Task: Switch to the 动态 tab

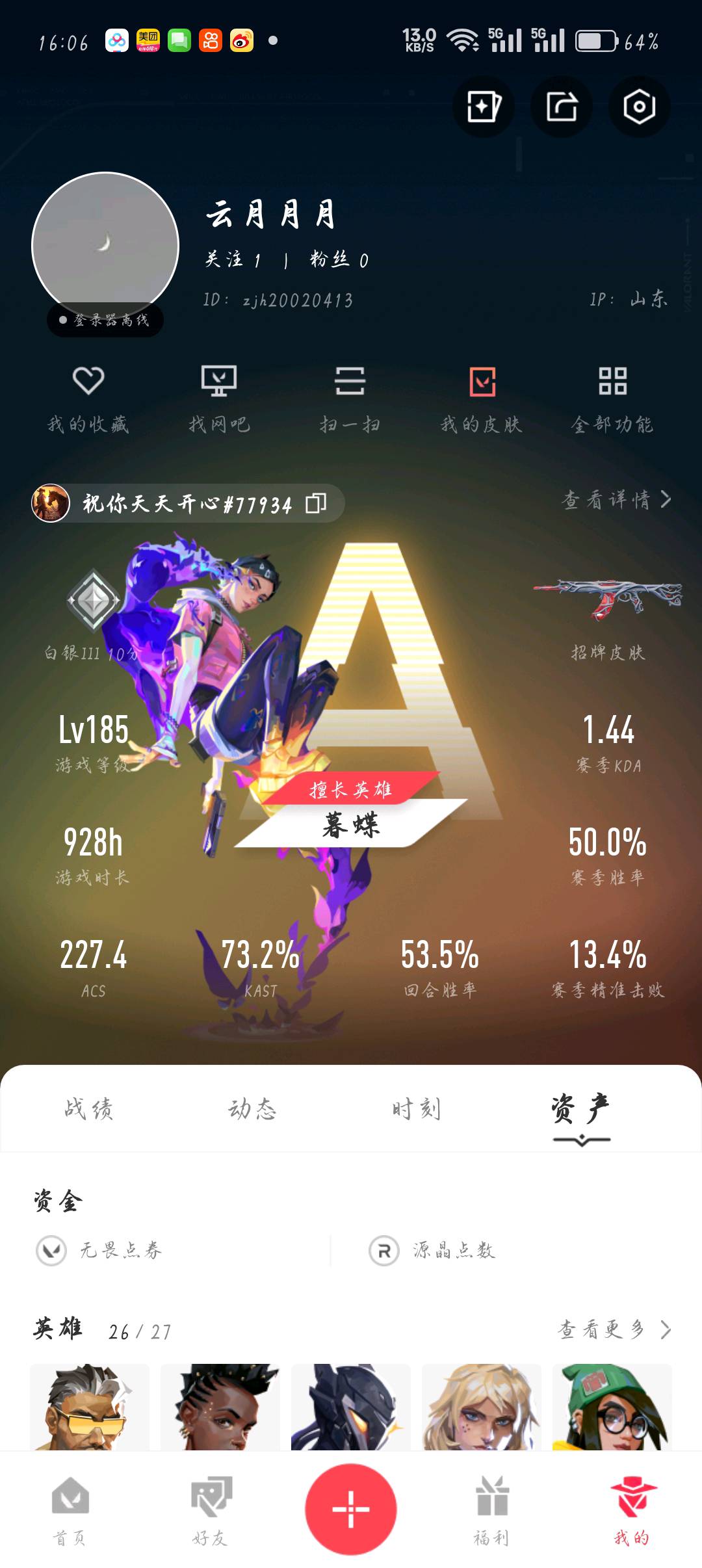Action: pyautogui.click(x=252, y=1109)
